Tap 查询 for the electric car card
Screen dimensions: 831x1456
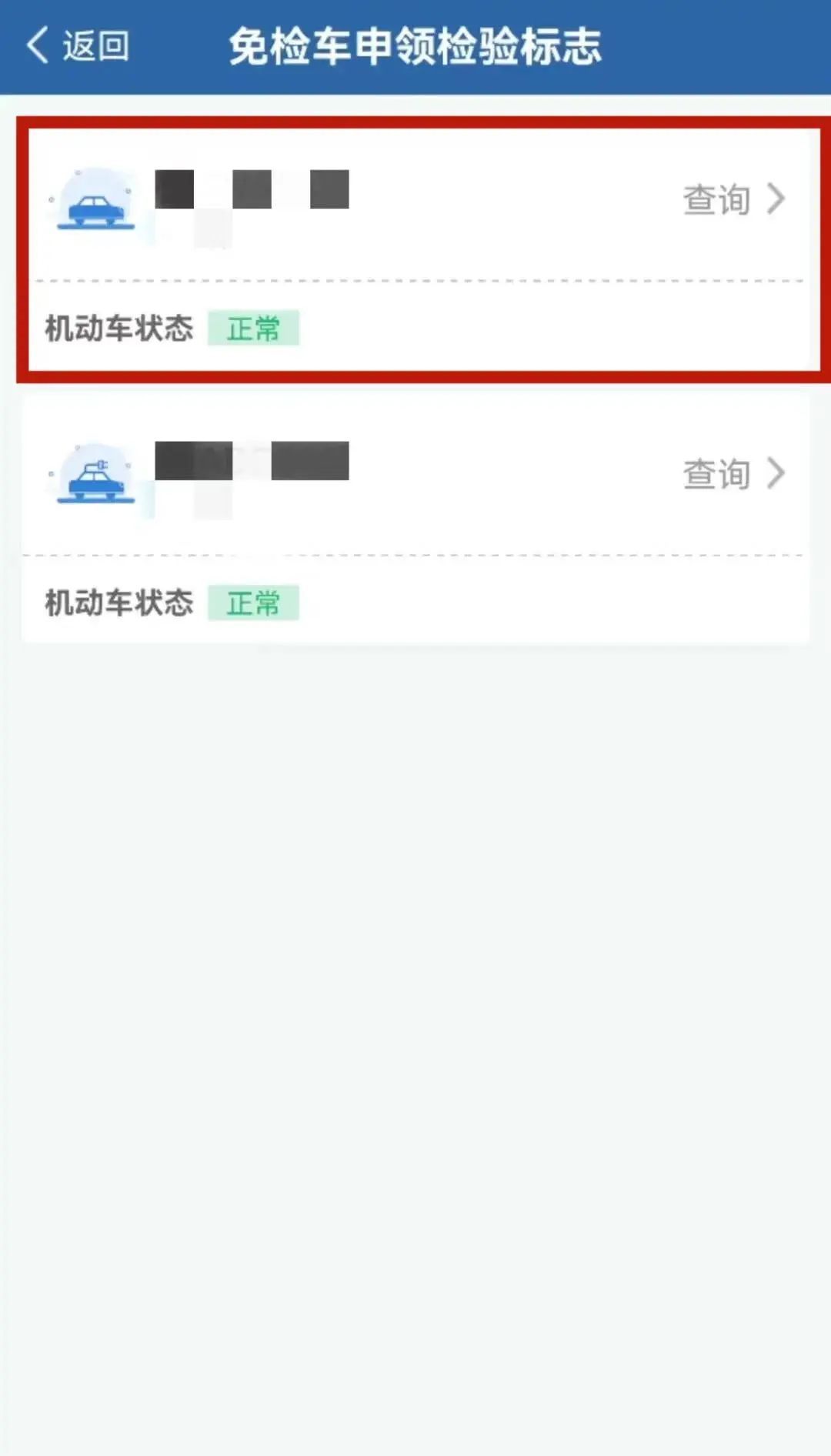[732, 473]
